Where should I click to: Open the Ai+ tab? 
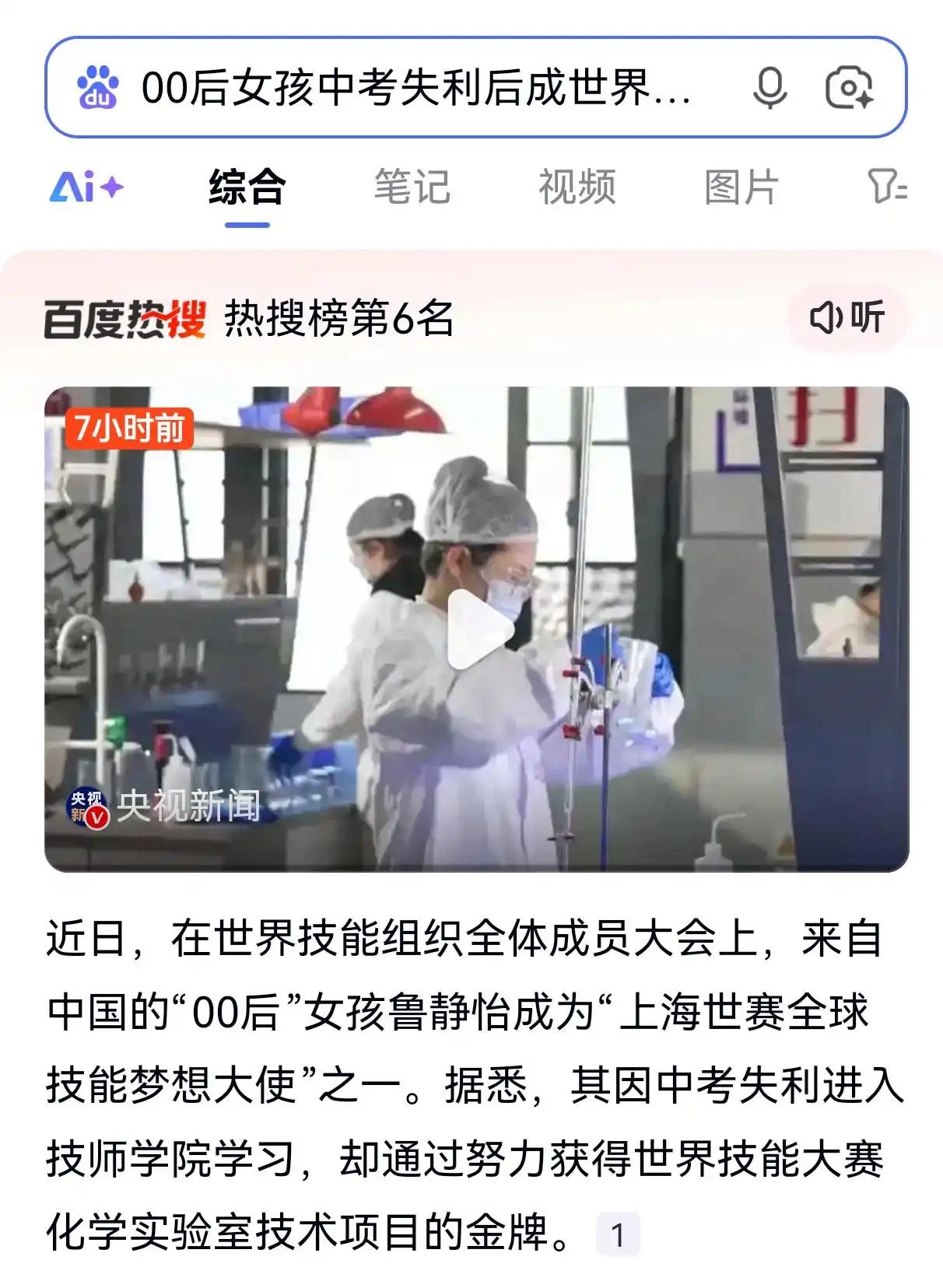tap(86, 187)
